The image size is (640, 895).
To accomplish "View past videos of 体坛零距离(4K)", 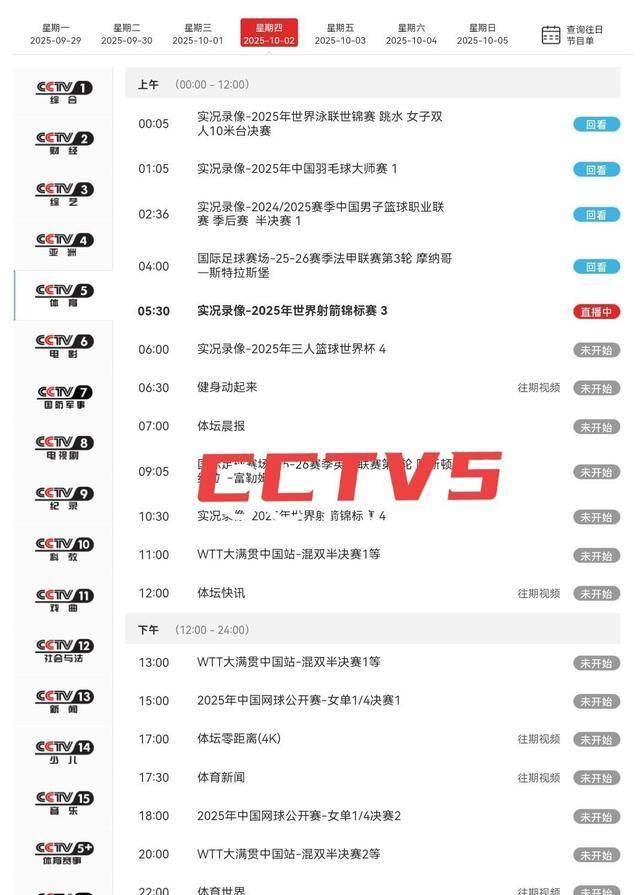I will pos(538,740).
